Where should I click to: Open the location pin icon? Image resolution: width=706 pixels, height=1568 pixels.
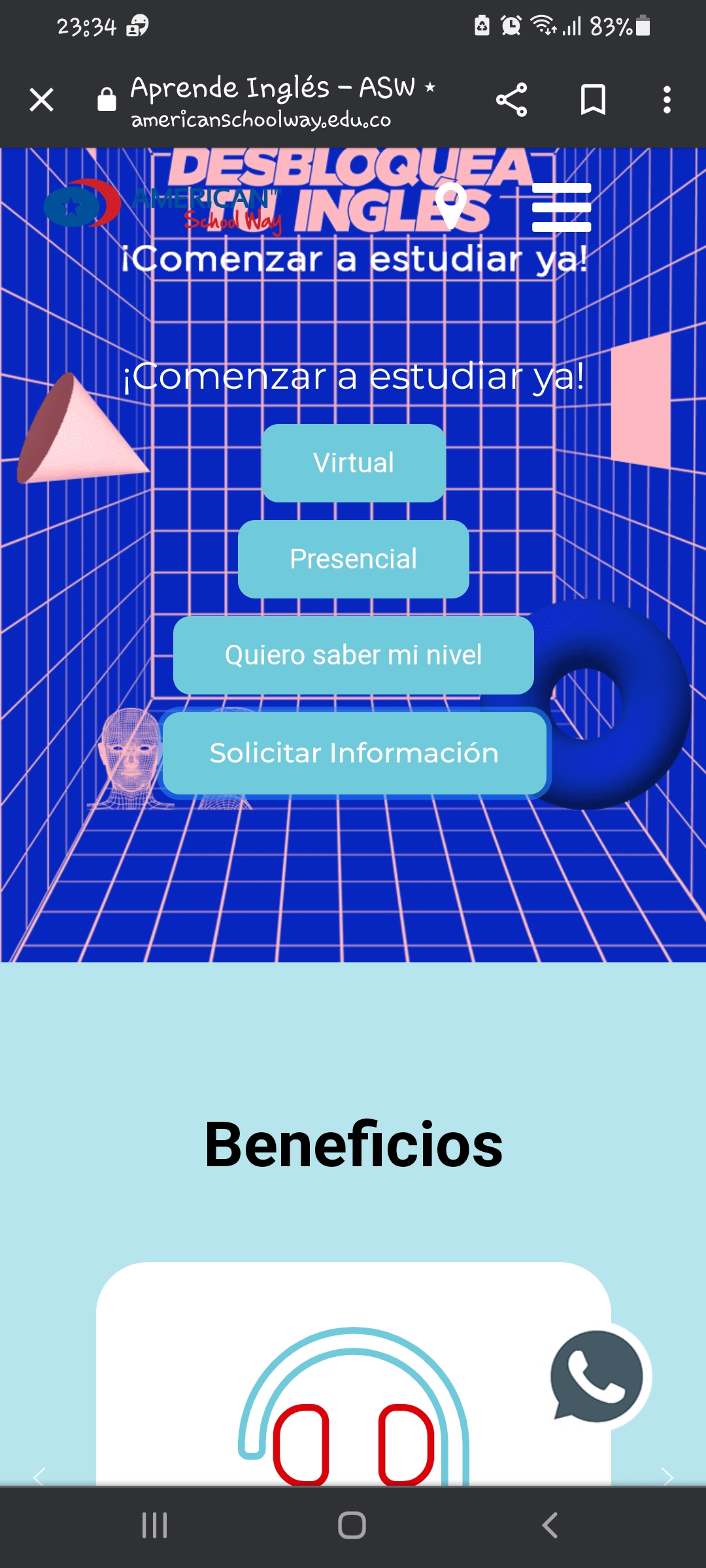point(451,205)
